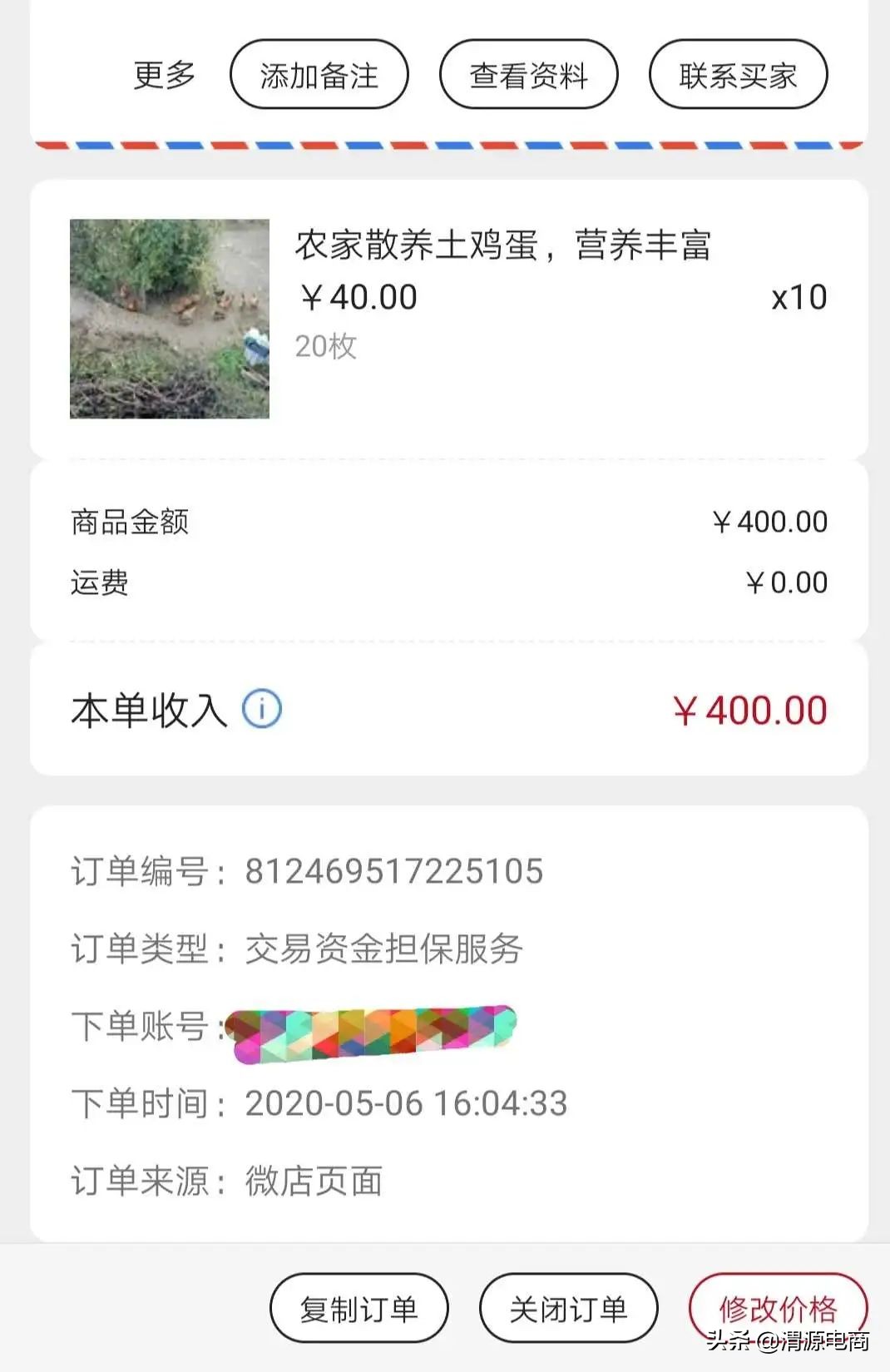Tap the circled info icon beside 本单收入

[x=260, y=709]
